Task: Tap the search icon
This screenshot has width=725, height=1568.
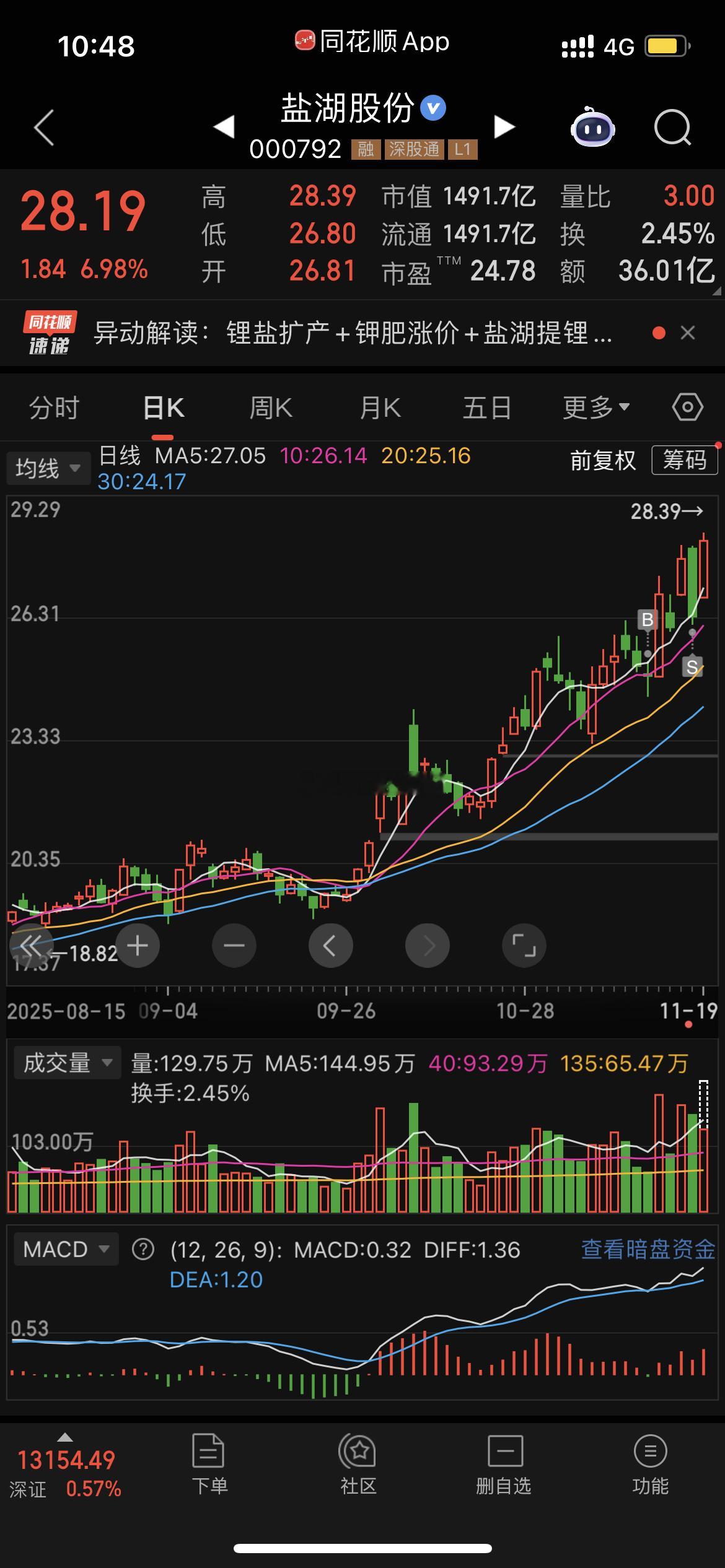Action: tap(673, 127)
